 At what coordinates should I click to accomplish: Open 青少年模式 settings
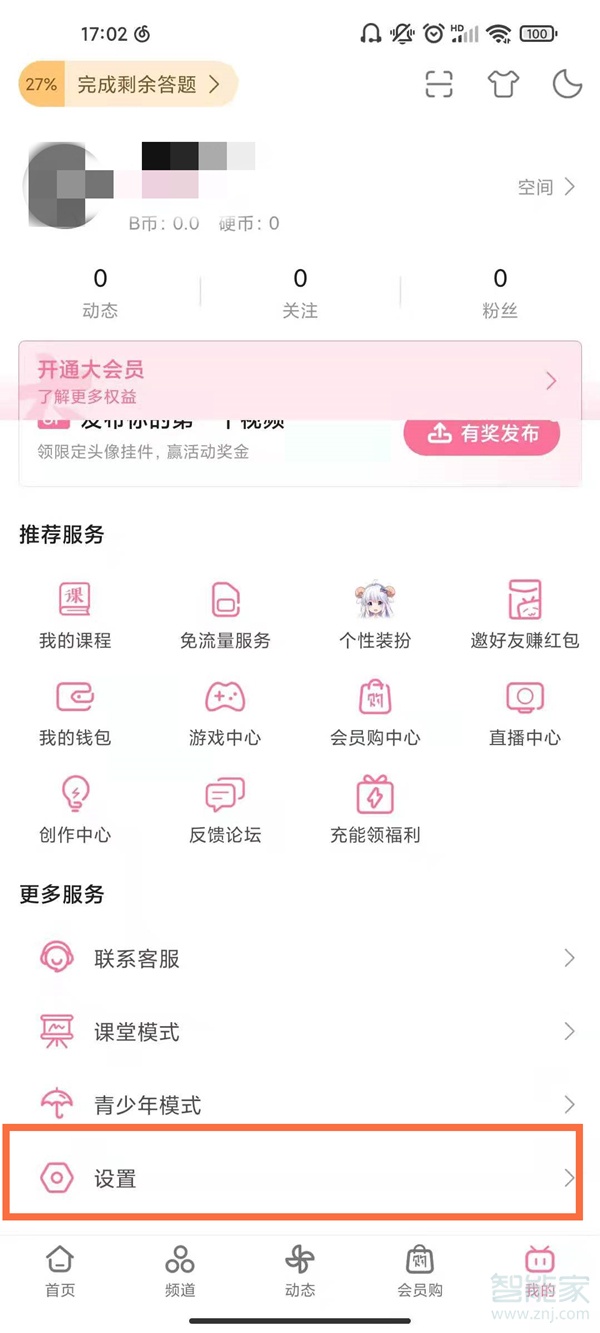point(300,1105)
